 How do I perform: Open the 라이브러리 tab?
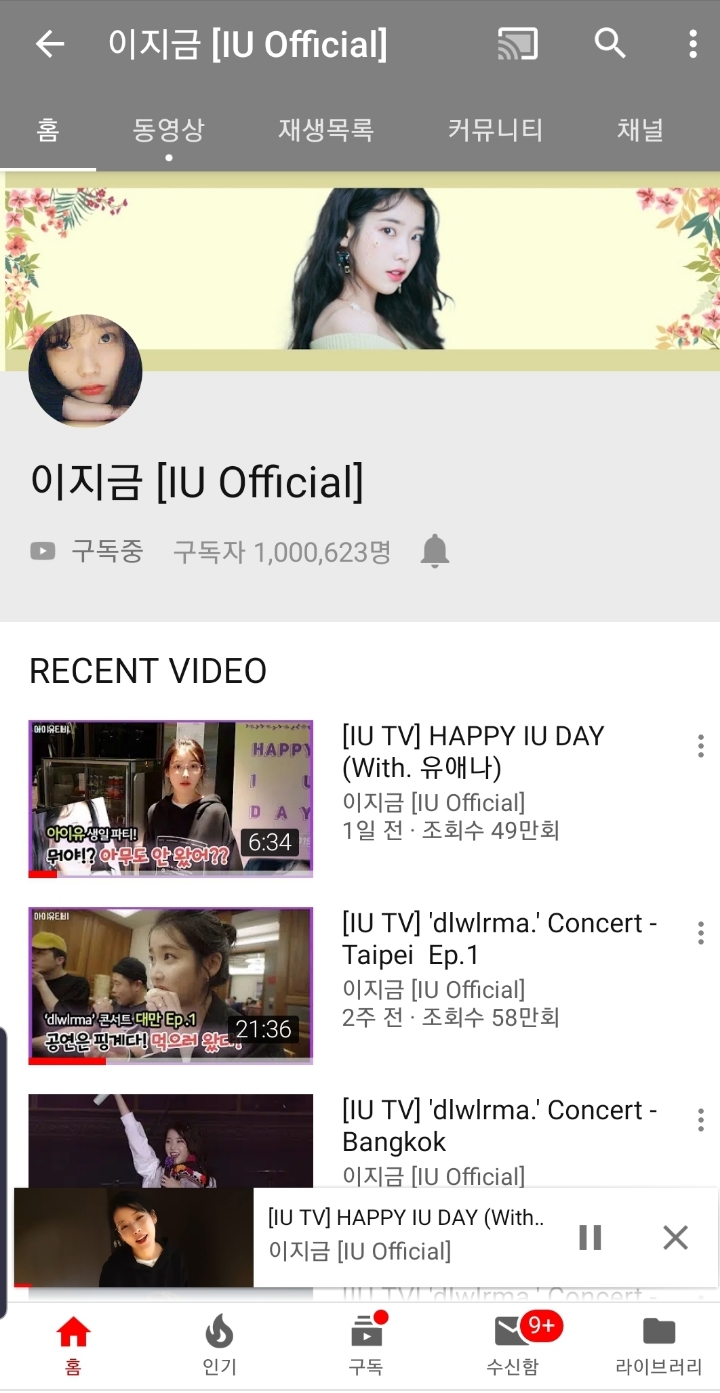[658, 1345]
